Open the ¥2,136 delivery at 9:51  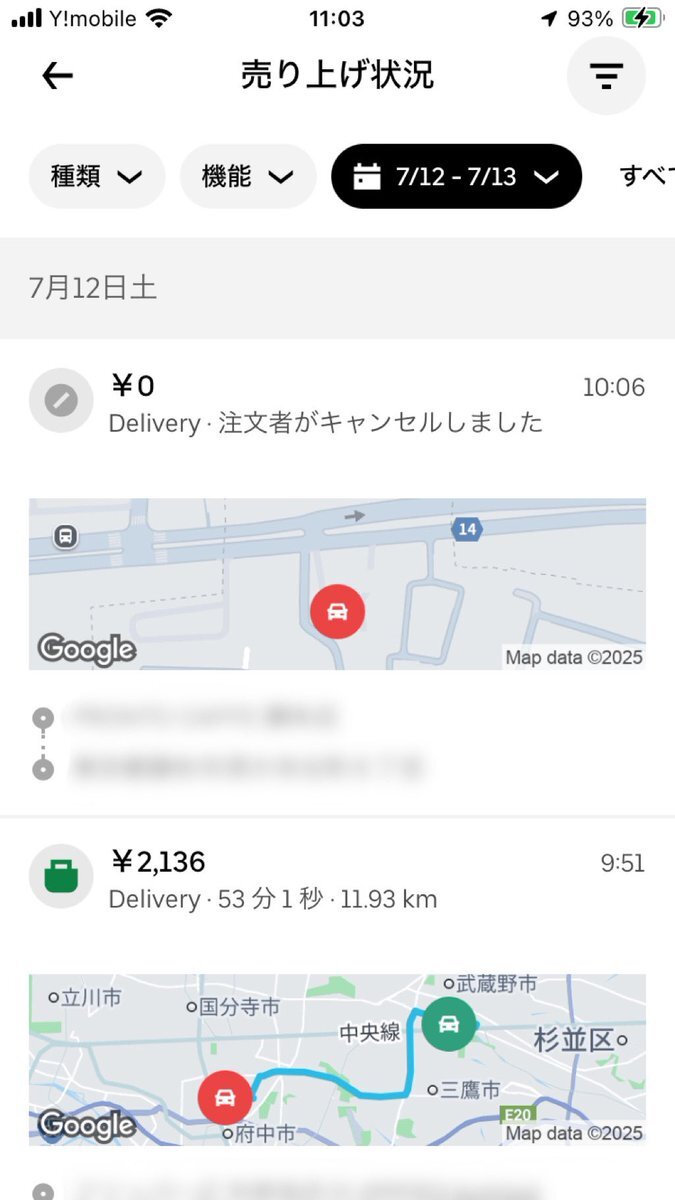point(337,880)
